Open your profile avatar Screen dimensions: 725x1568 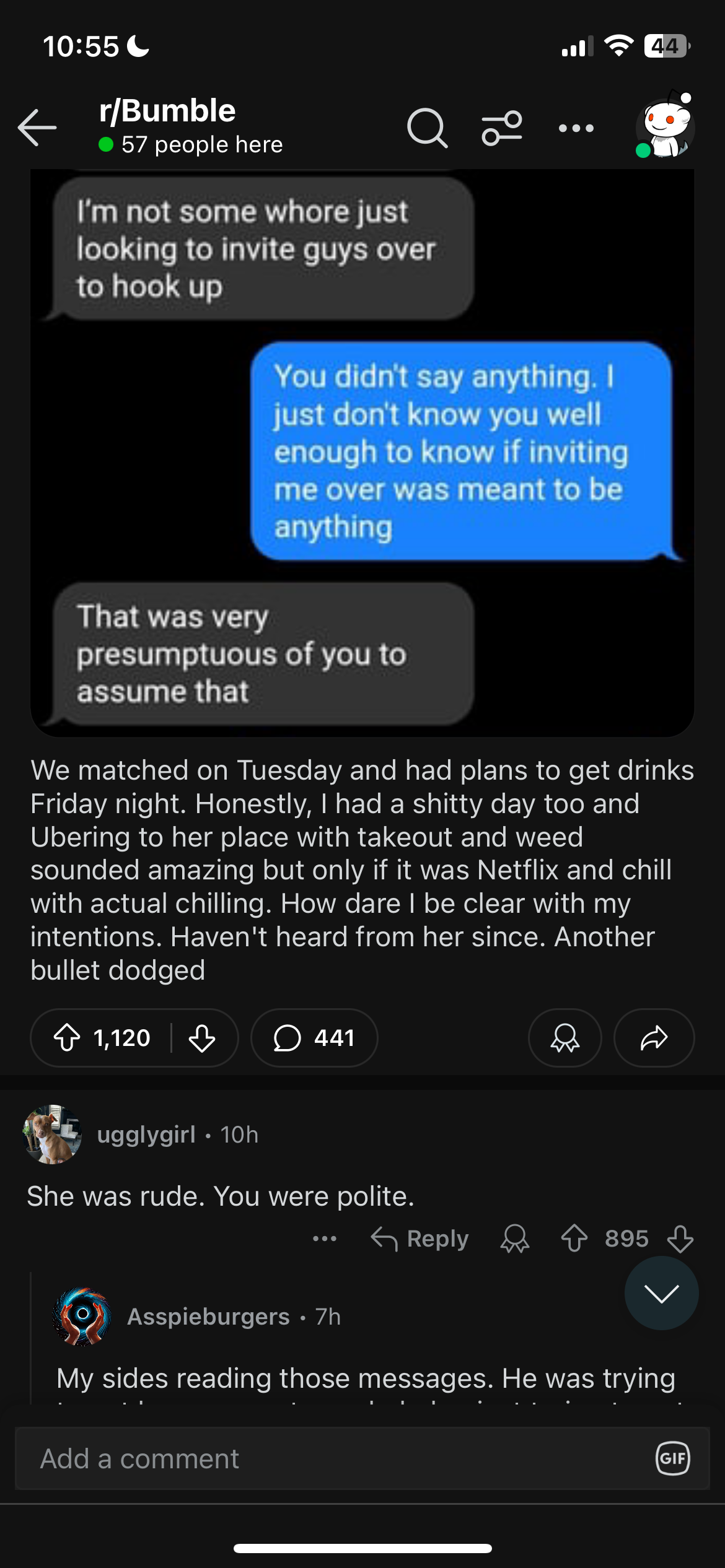point(664,128)
